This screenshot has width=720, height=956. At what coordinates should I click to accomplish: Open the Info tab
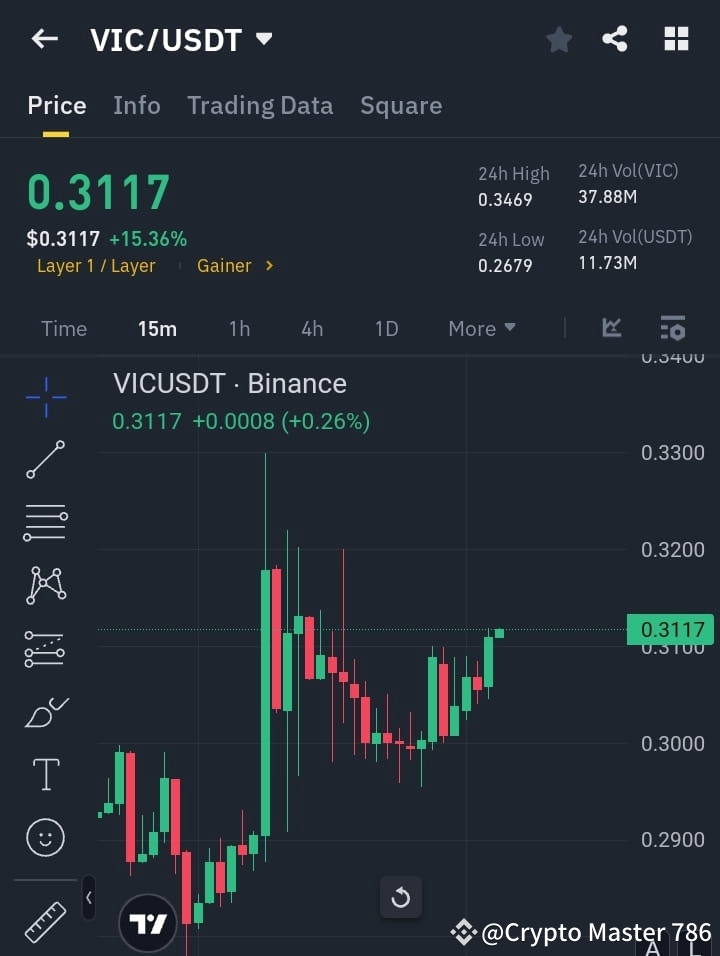(x=137, y=105)
